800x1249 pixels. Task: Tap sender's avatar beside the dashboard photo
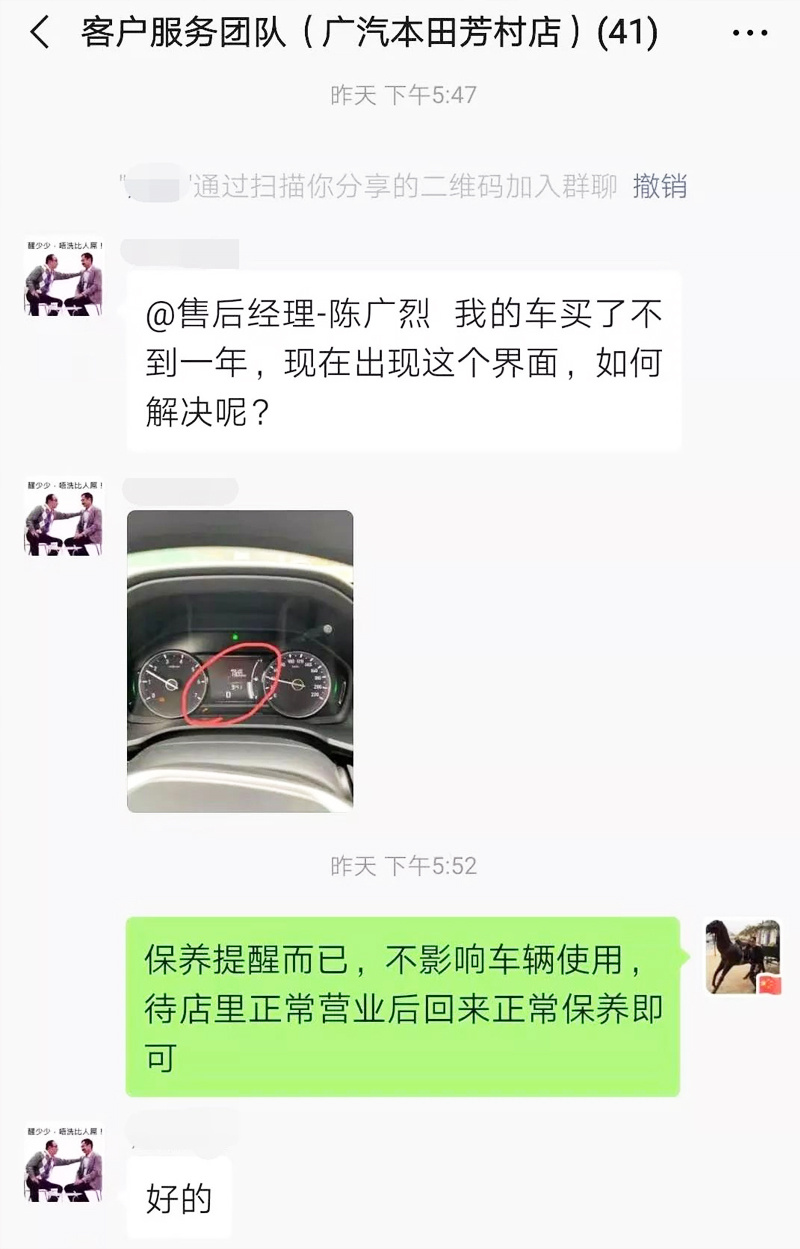click(x=63, y=517)
